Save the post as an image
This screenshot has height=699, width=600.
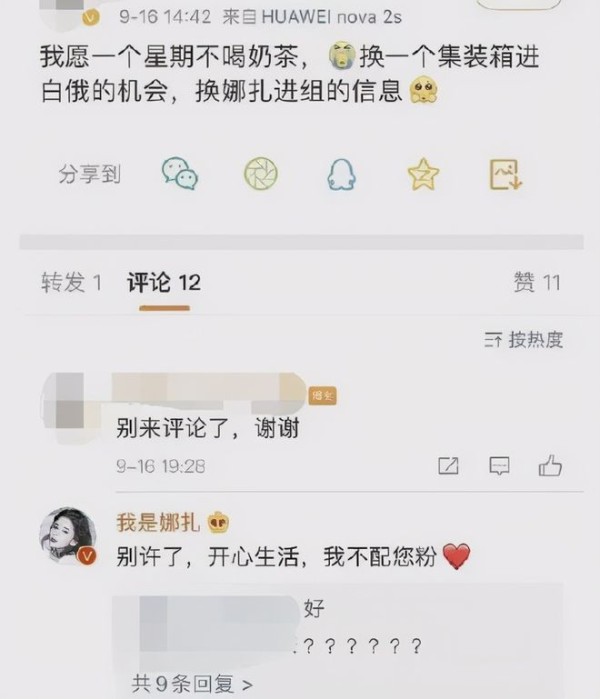pos(506,174)
